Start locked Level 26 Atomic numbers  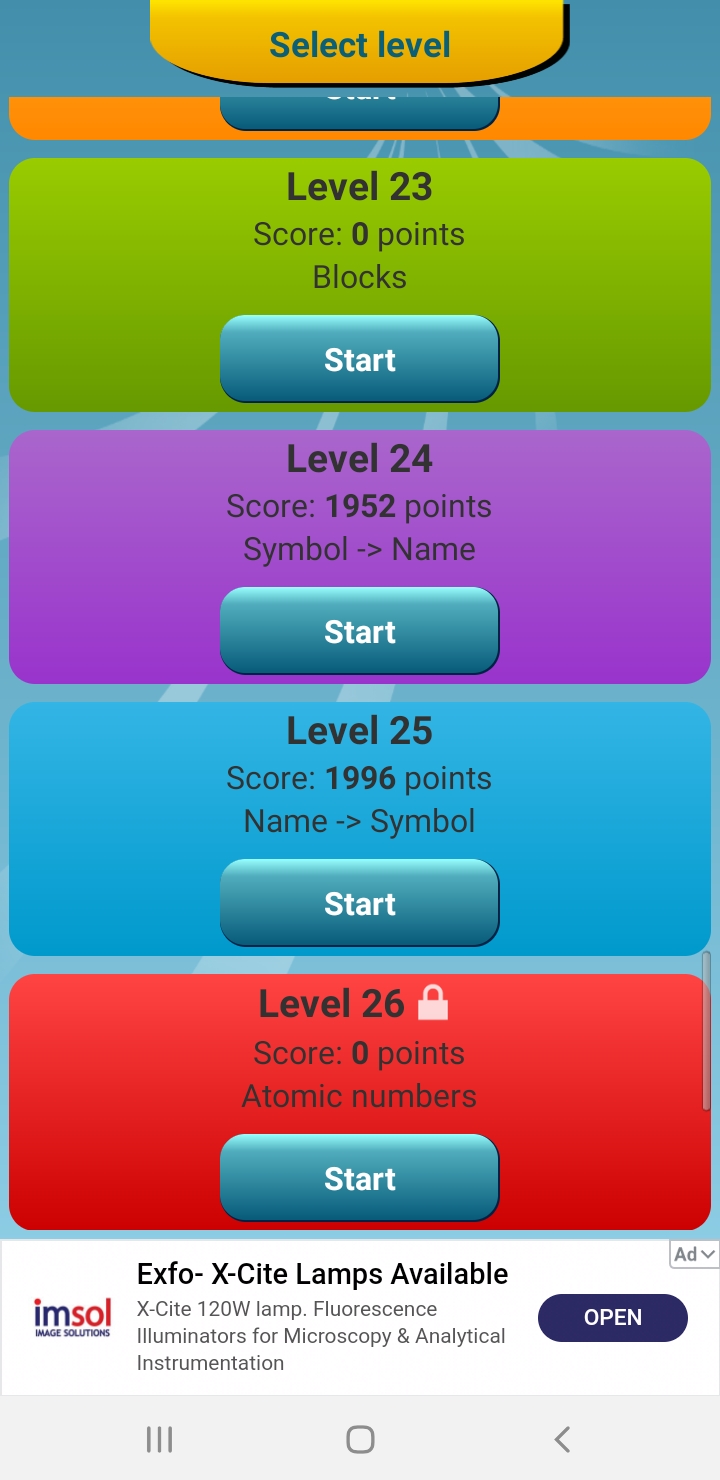[359, 1179]
